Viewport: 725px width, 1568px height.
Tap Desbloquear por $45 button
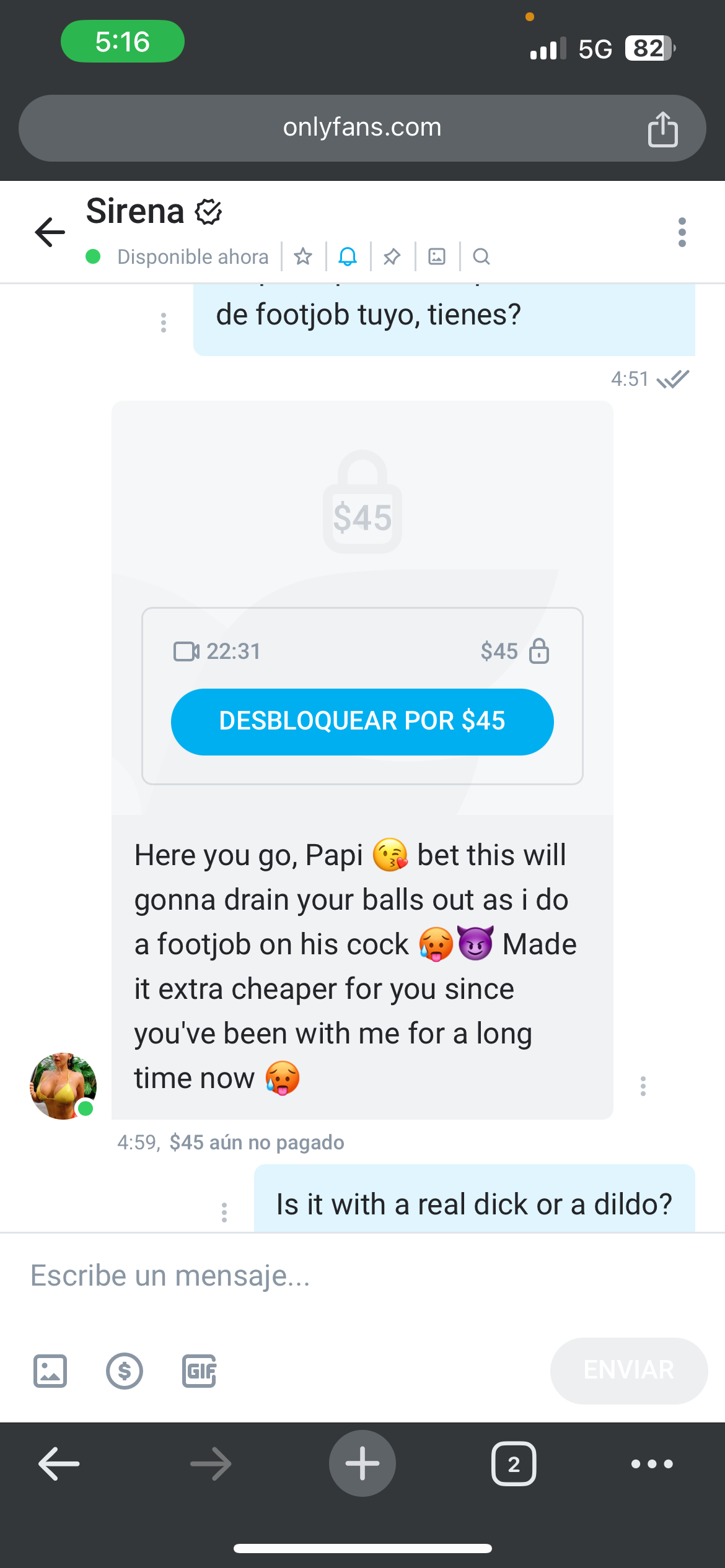point(362,721)
